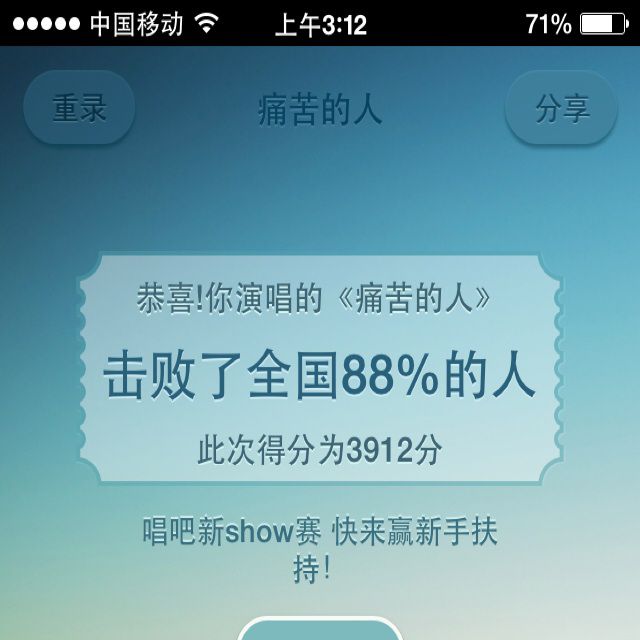
Task: Tap the 重录 button to re-record
Action: [79, 108]
